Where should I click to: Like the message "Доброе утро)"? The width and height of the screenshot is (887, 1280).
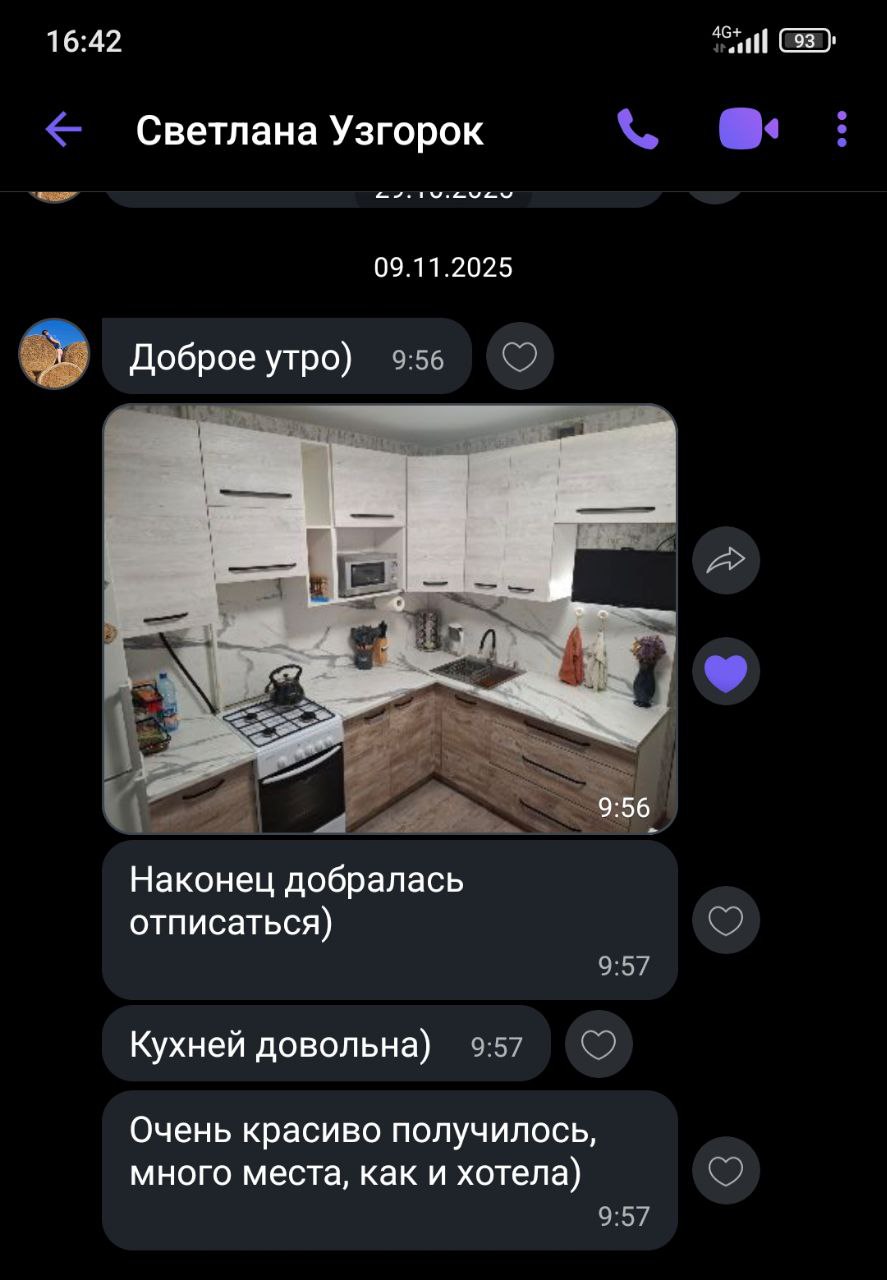tap(519, 357)
